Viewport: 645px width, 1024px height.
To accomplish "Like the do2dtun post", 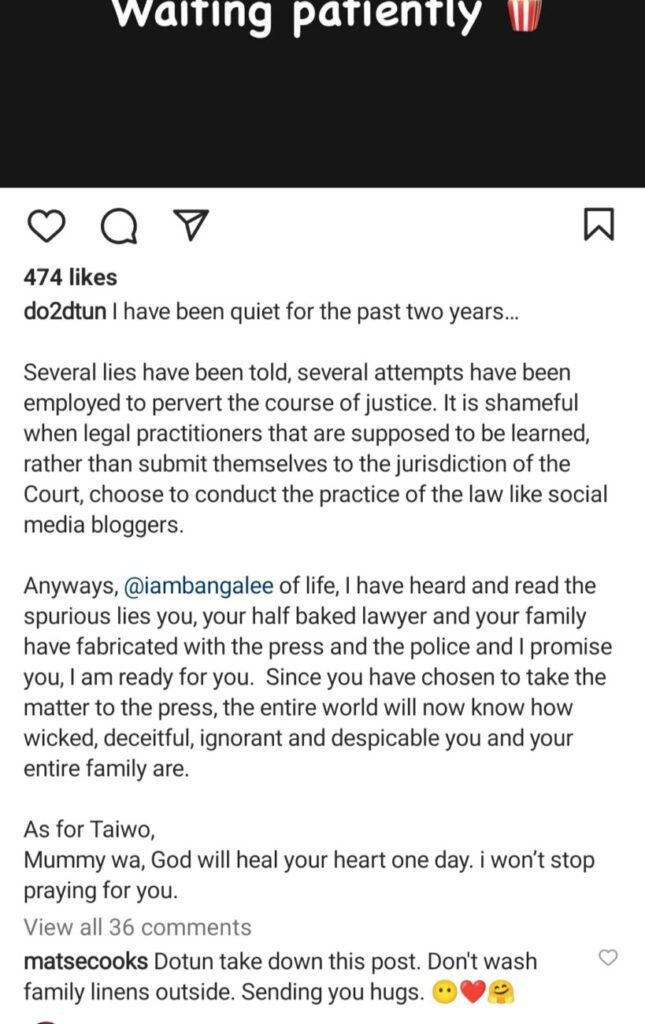I will point(45,227).
